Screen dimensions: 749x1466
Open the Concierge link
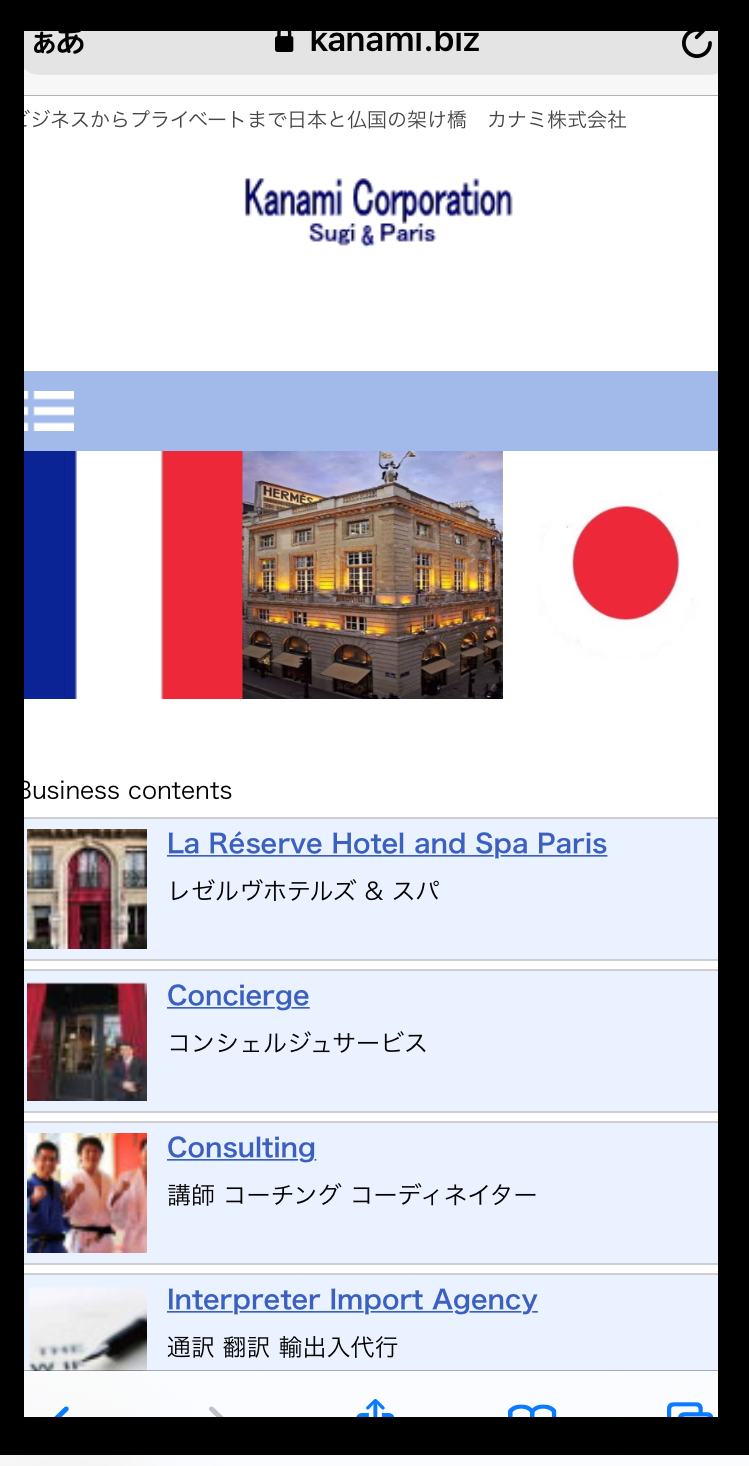pos(238,996)
